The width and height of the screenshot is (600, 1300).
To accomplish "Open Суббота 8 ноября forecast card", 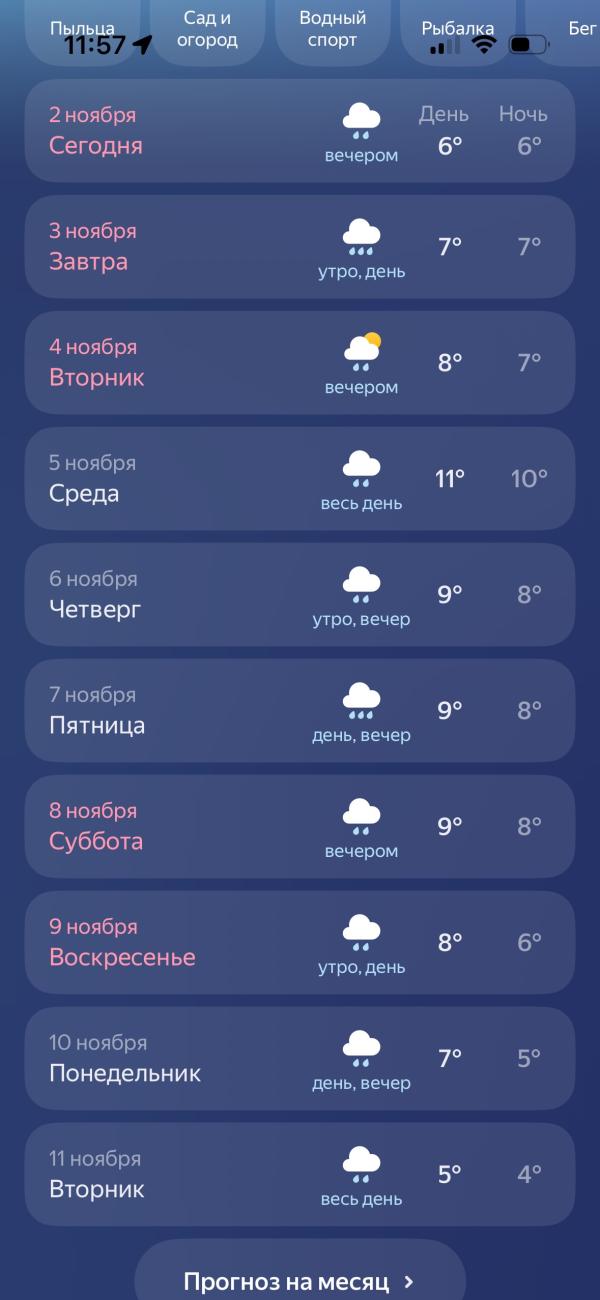I will point(300,827).
